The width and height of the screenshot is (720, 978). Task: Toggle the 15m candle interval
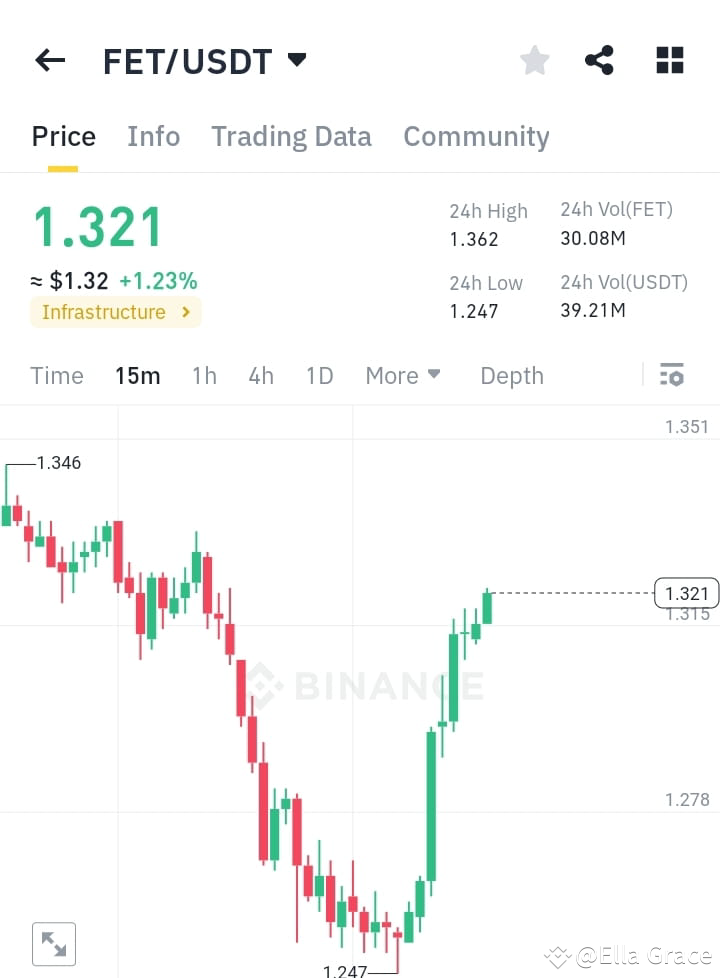[x=138, y=376]
